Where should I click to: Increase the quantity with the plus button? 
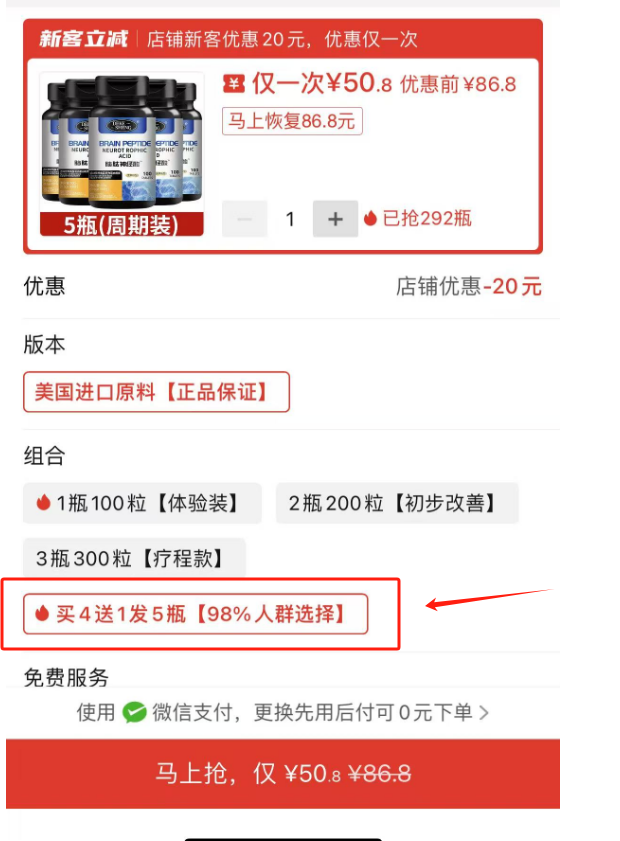pos(335,218)
